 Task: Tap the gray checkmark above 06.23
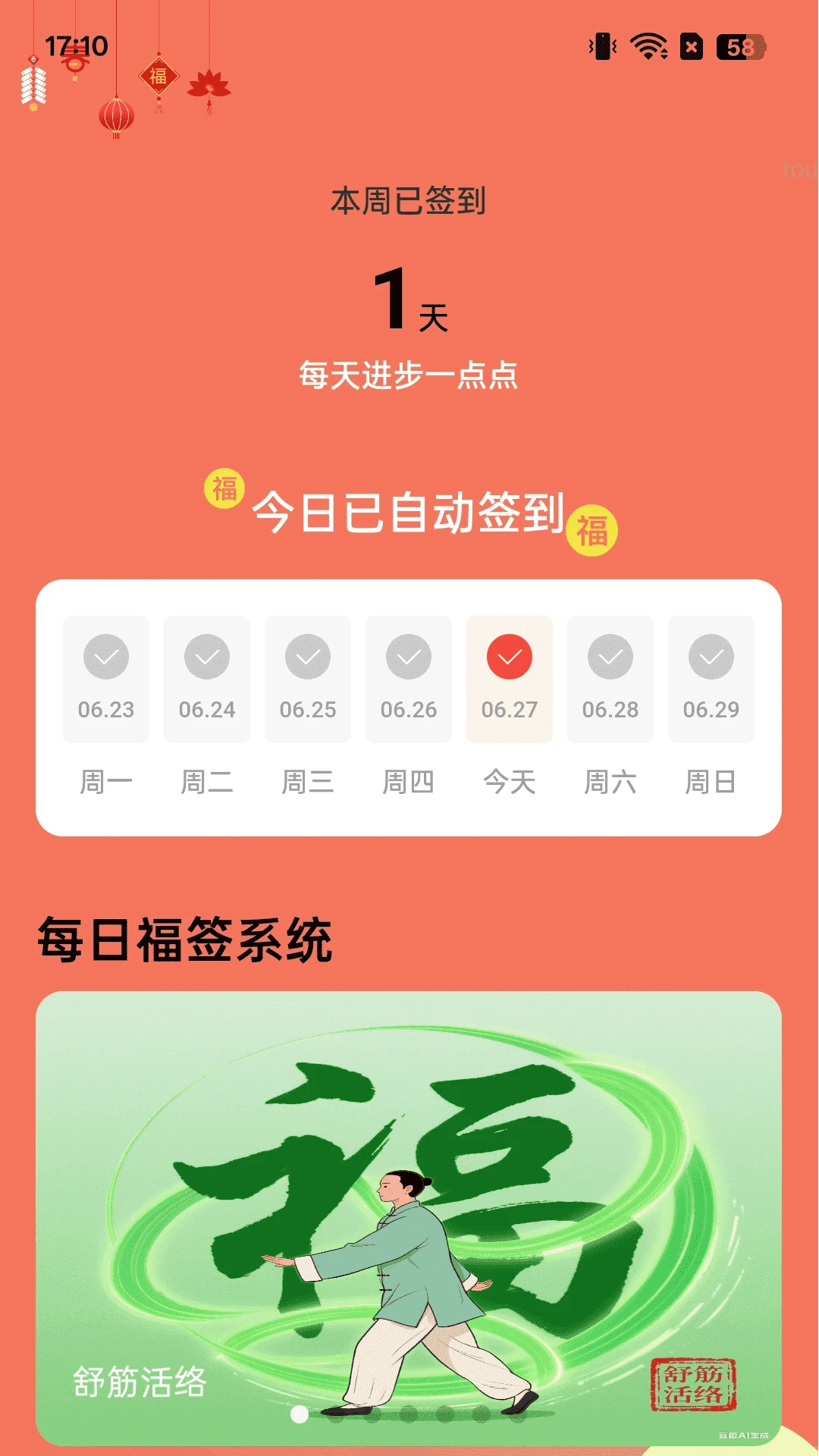pyautogui.click(x=105, y=657)
